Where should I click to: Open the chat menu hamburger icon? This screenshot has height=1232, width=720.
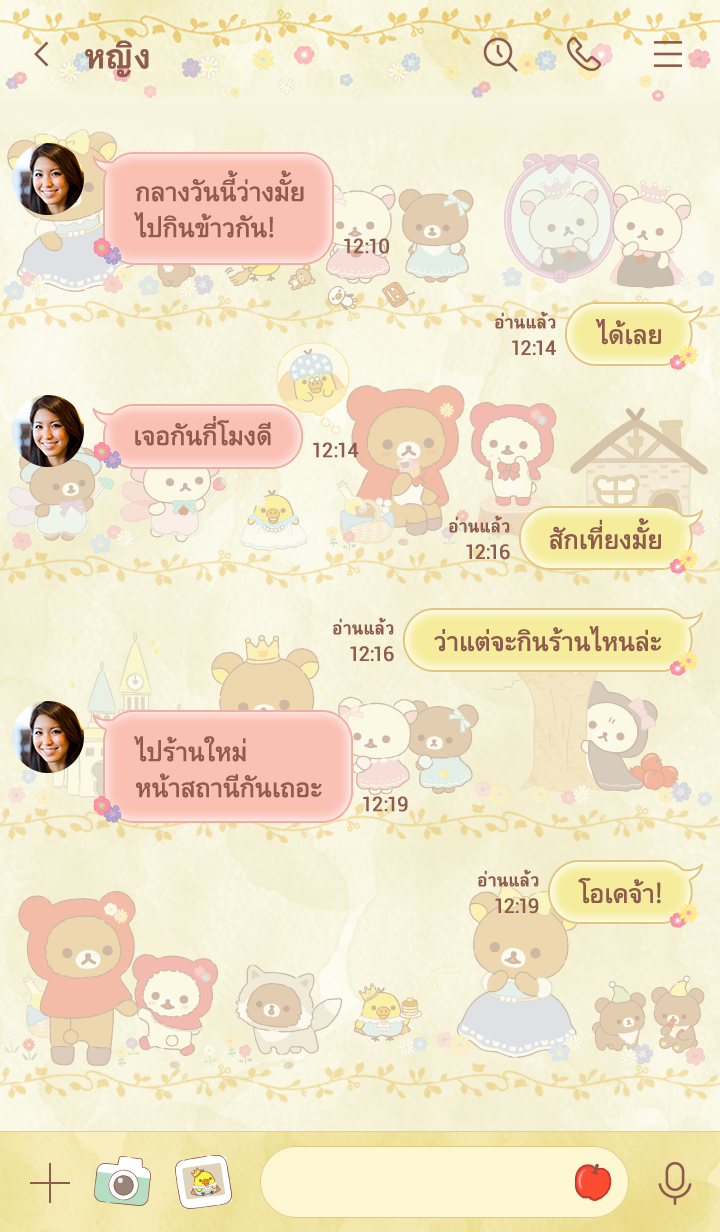point(668,54)
